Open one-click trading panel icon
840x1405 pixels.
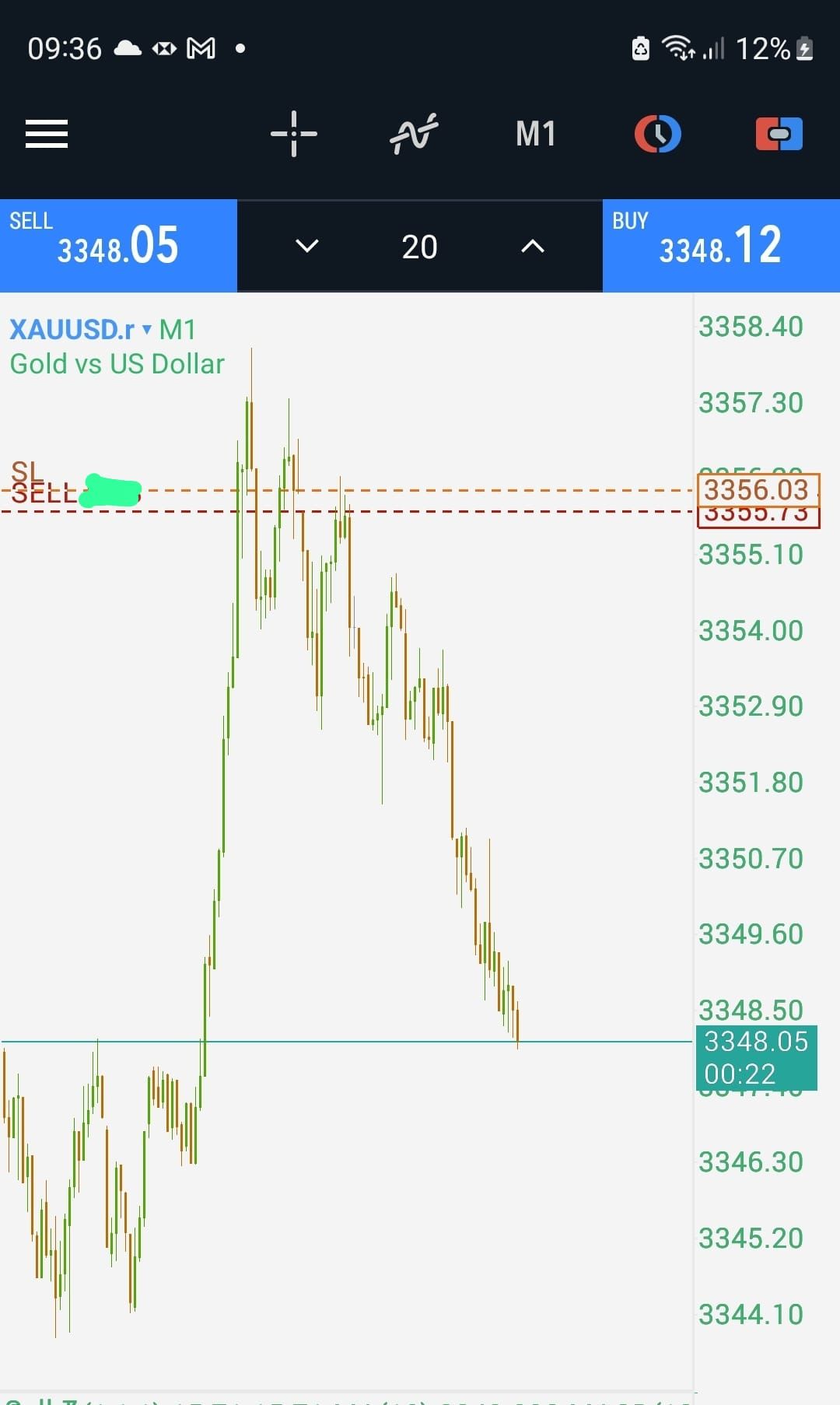click(x=778, y=133)
